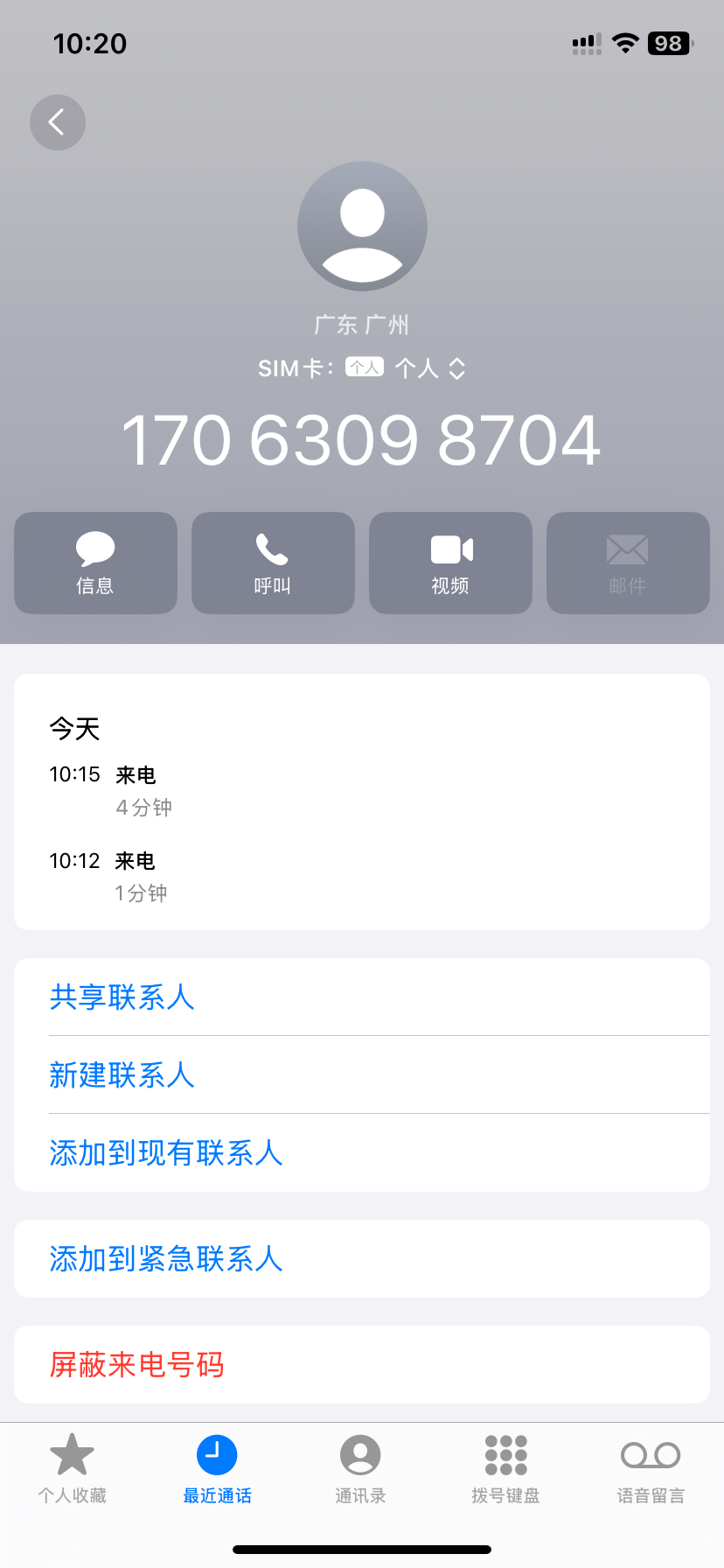Viewport: 724px width, 1568px height.
Task: Block caller with 屏蔽来电号码
Action: pyautogui.click(x=137, y=1365)
